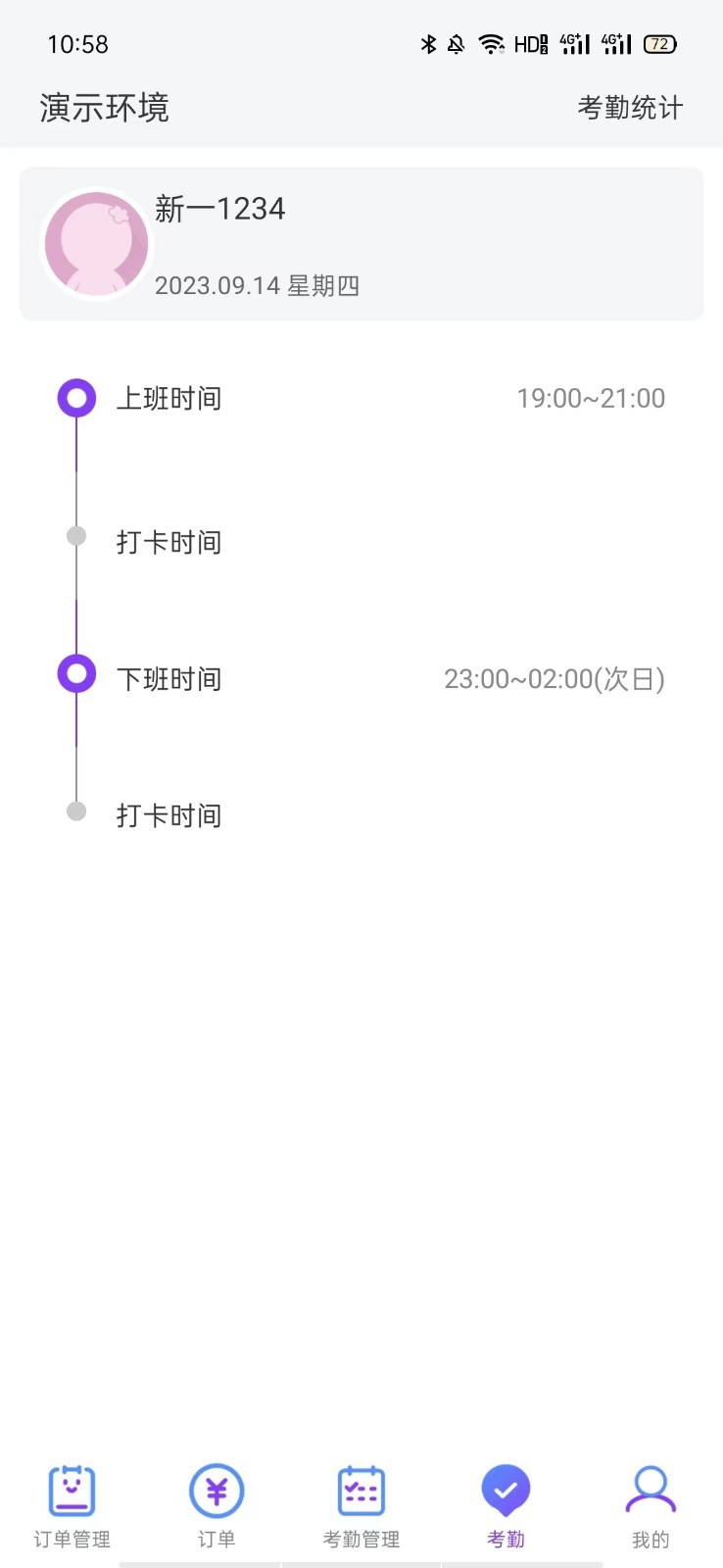Open the 考勤管理 tab
This screenshot has height=1568, width=723.
[x=361, y=1506]
